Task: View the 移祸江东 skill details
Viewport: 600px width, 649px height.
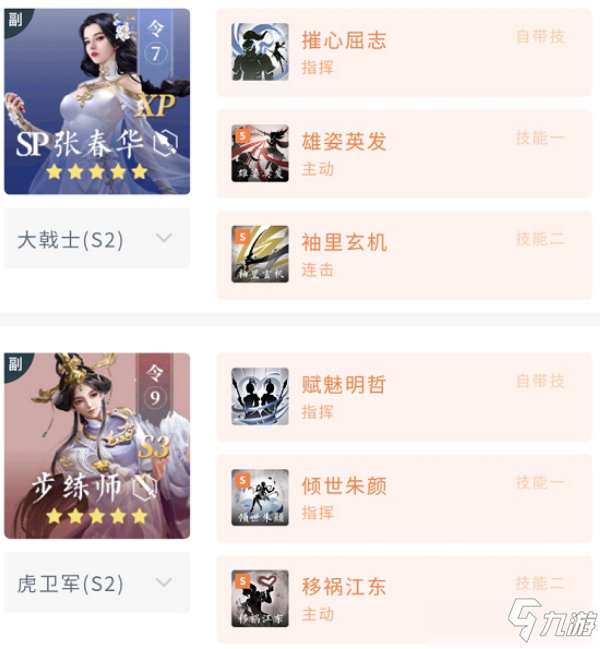Action: coord(404,598)
